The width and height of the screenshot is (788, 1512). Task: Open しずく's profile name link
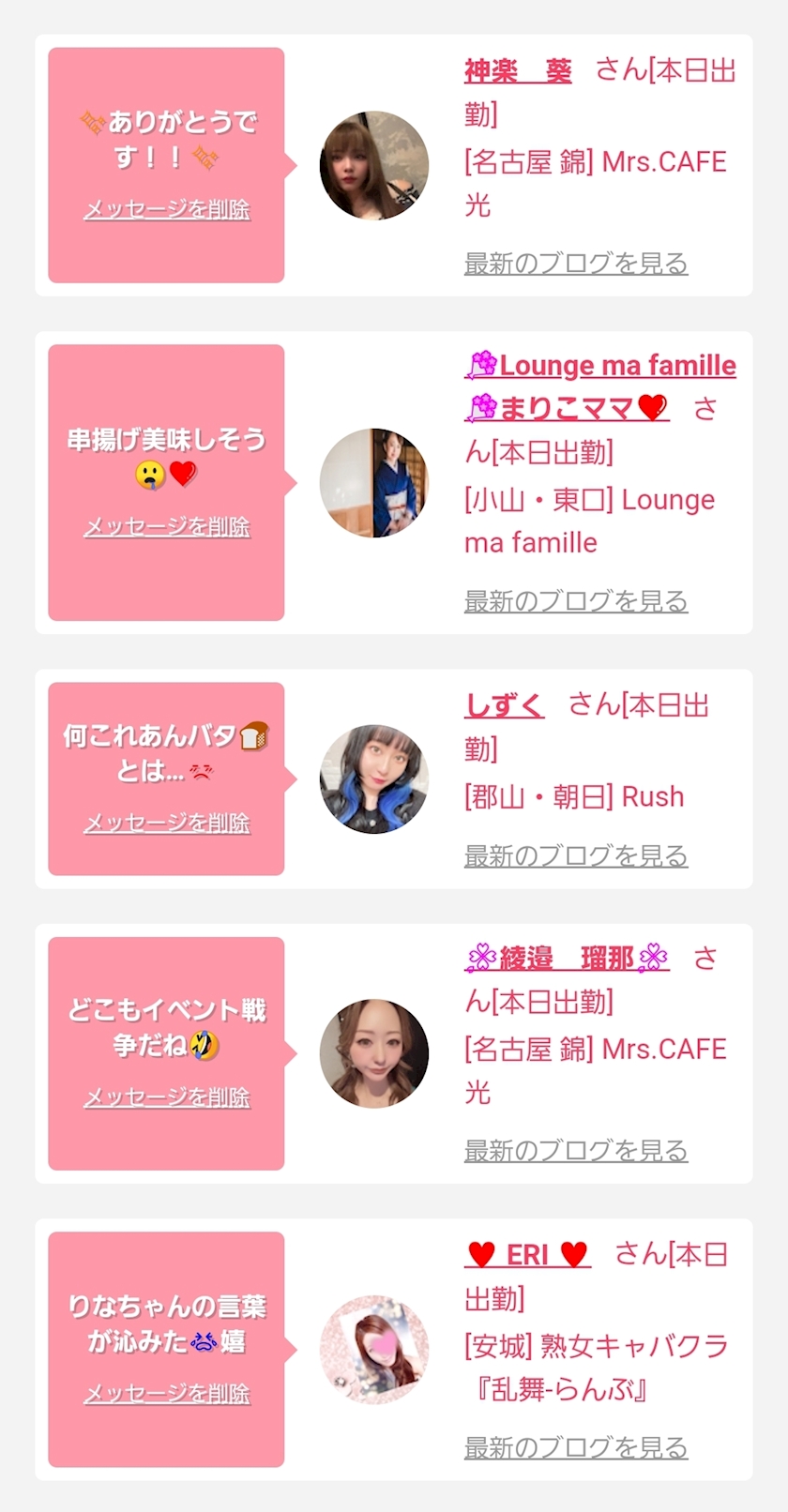[x=505, y=705]
